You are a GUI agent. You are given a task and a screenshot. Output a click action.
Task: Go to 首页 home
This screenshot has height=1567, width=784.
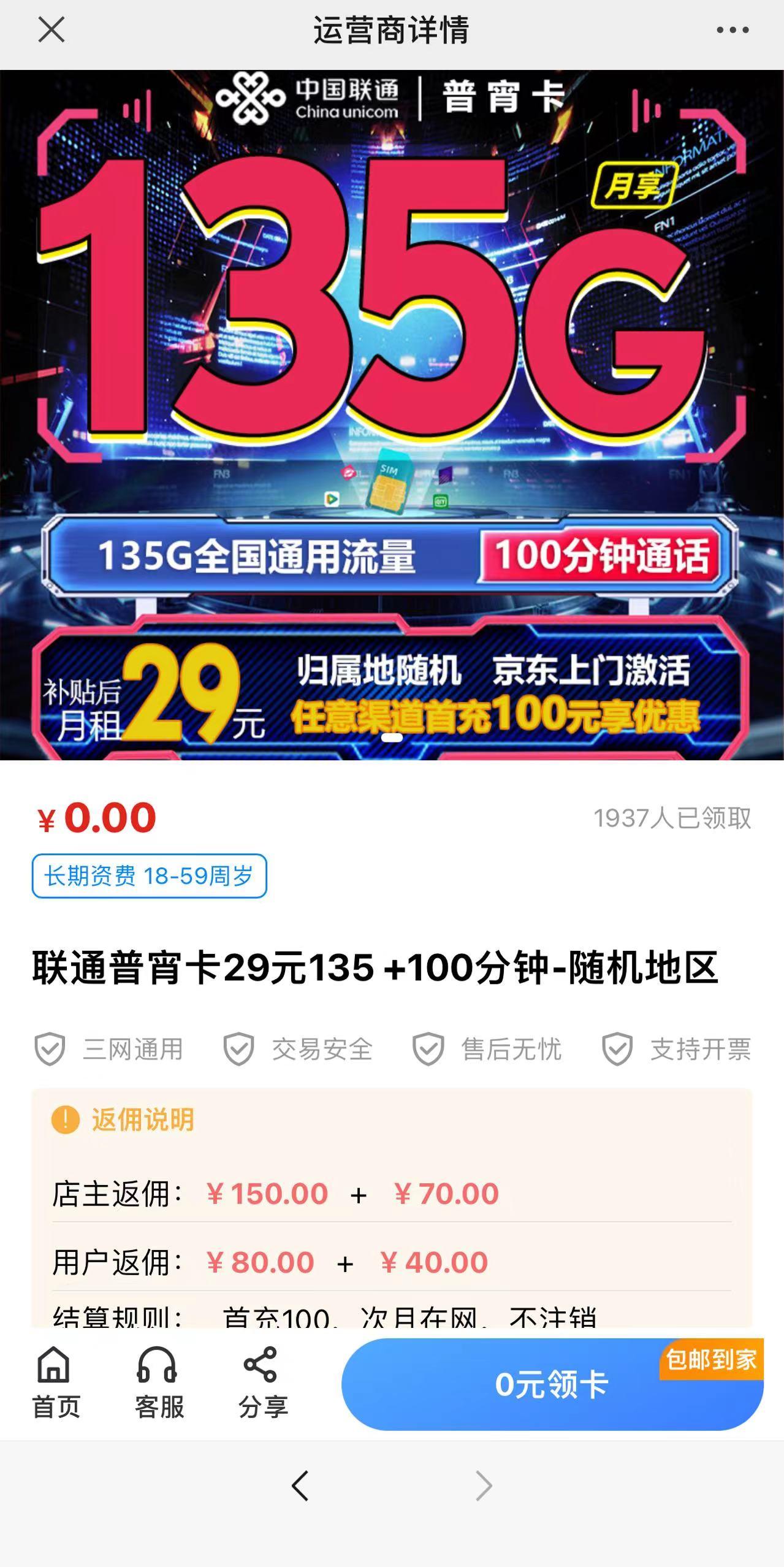(55, 1383)
